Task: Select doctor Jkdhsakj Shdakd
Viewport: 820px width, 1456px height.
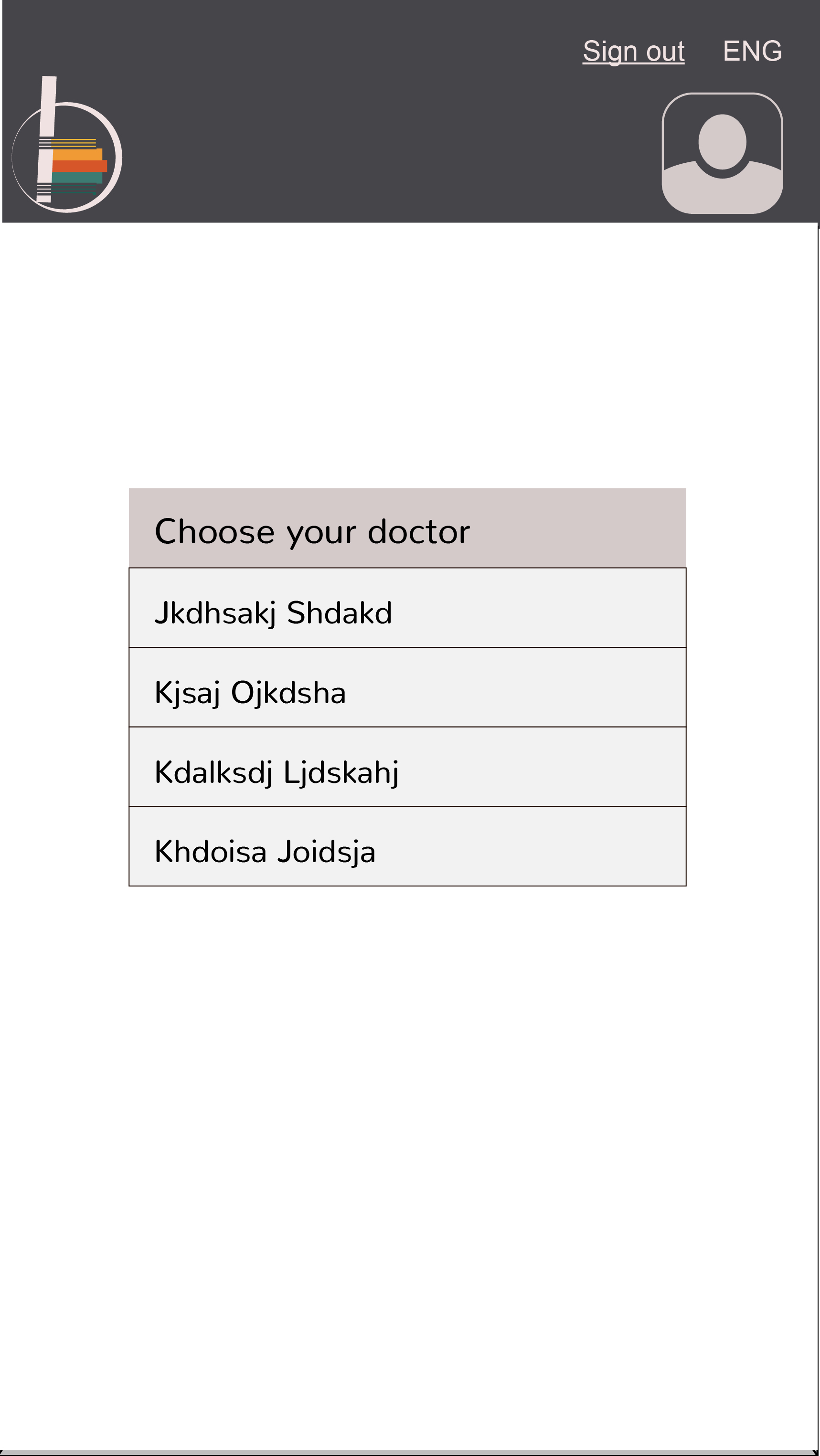Action: tap(407, 608)
